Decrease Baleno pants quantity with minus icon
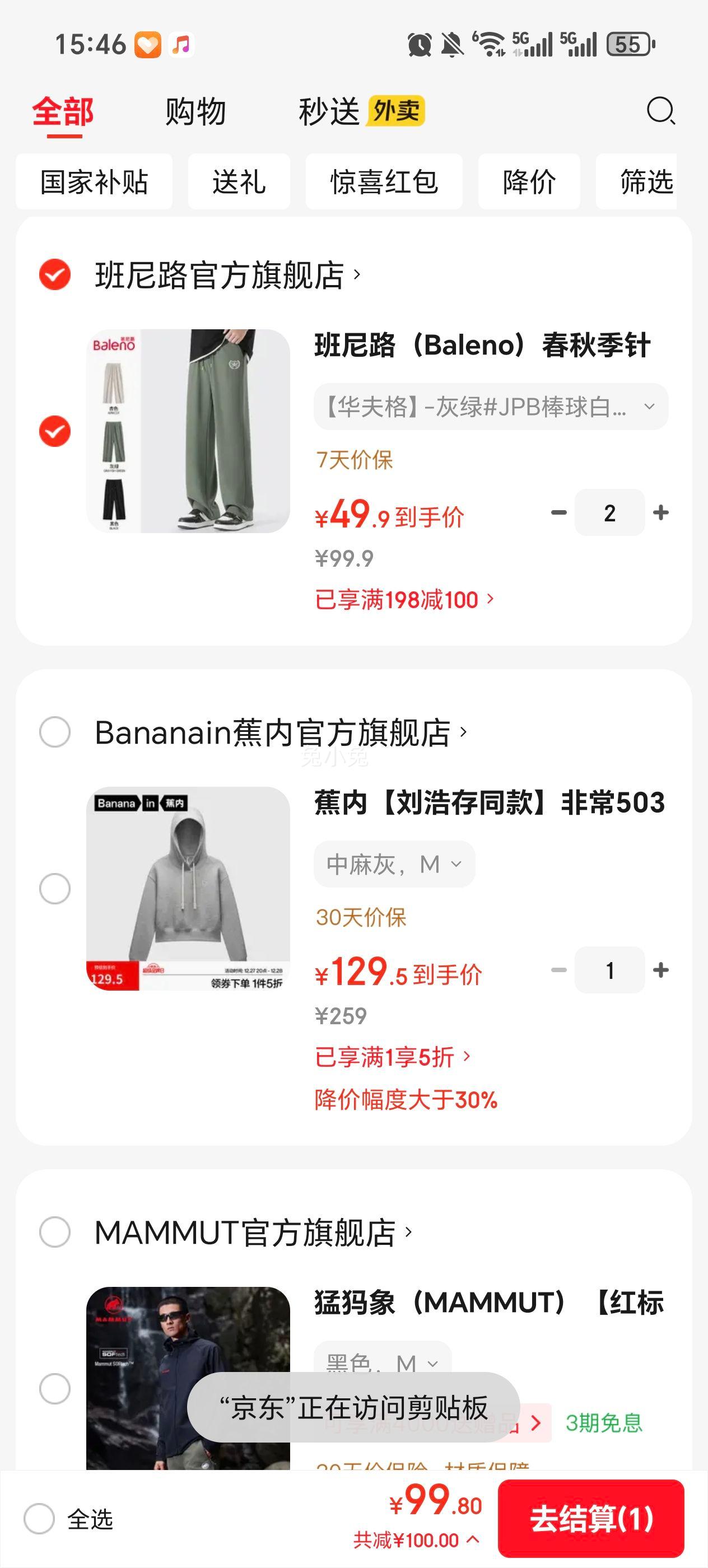Viewport: 708px width, 1568px height. point(558,513)
